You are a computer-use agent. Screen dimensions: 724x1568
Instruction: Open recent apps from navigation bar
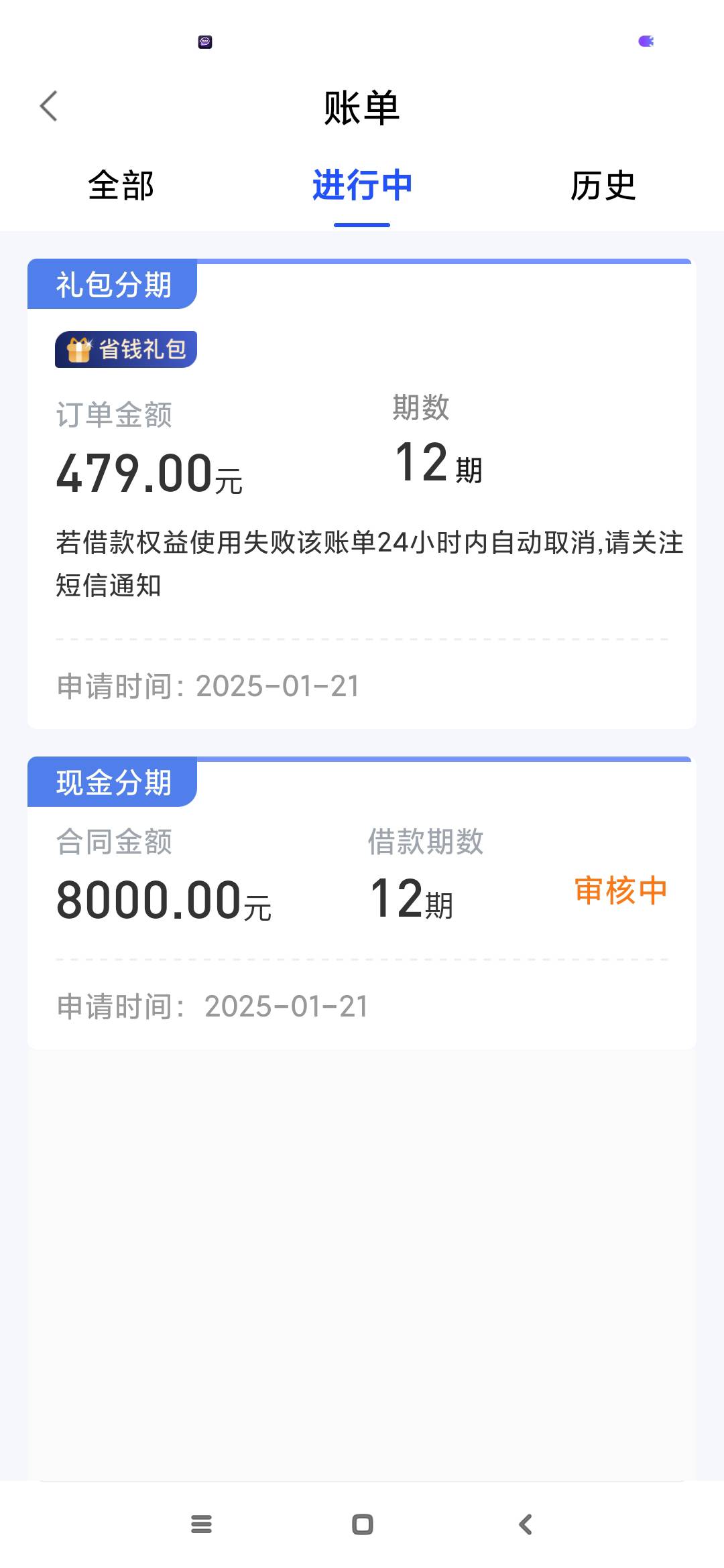[201, 1524]
